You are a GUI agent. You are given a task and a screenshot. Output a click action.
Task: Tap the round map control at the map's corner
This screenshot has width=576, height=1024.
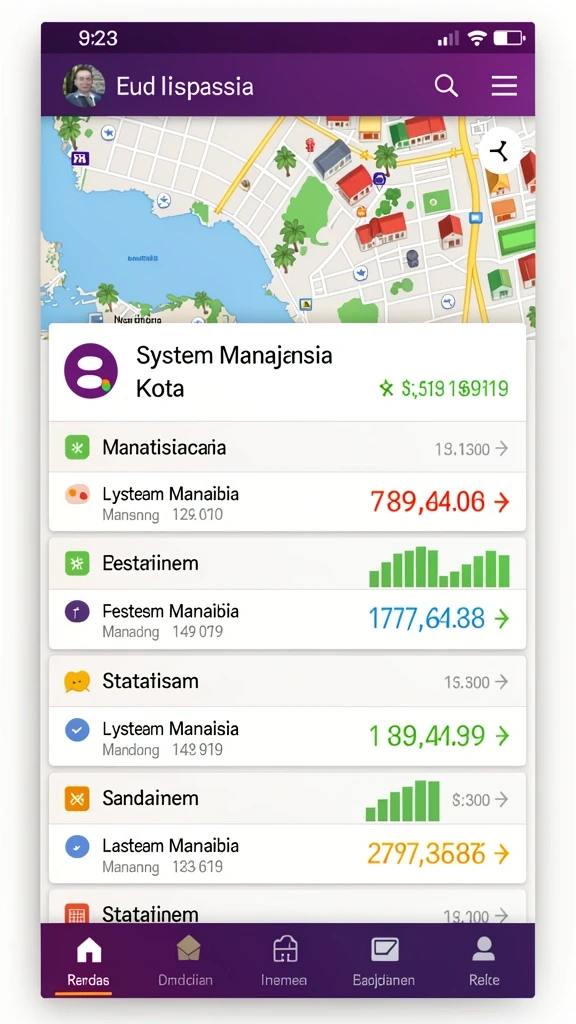point(500,152)
